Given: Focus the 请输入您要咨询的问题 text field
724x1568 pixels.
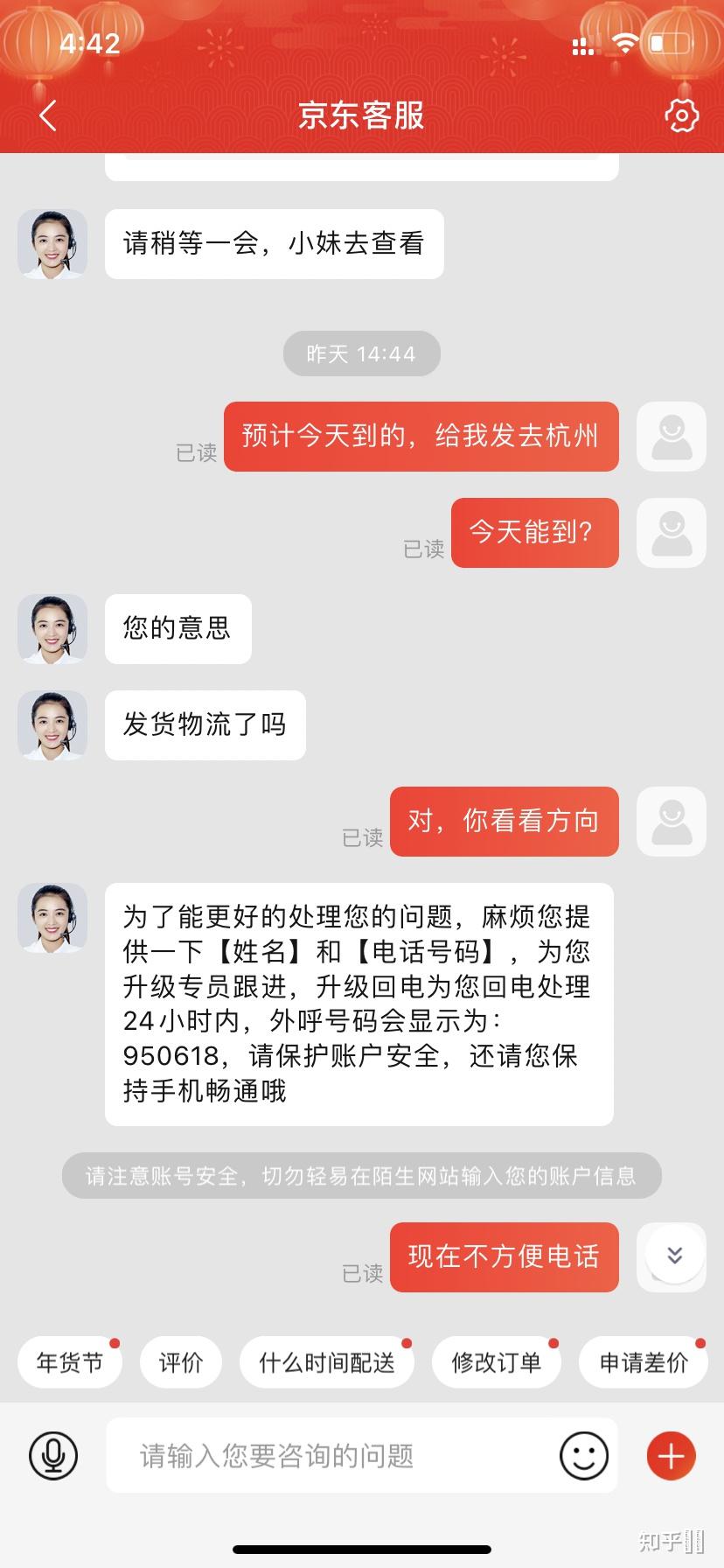Looking at the screenshot, I should (x=332, y=1456).
